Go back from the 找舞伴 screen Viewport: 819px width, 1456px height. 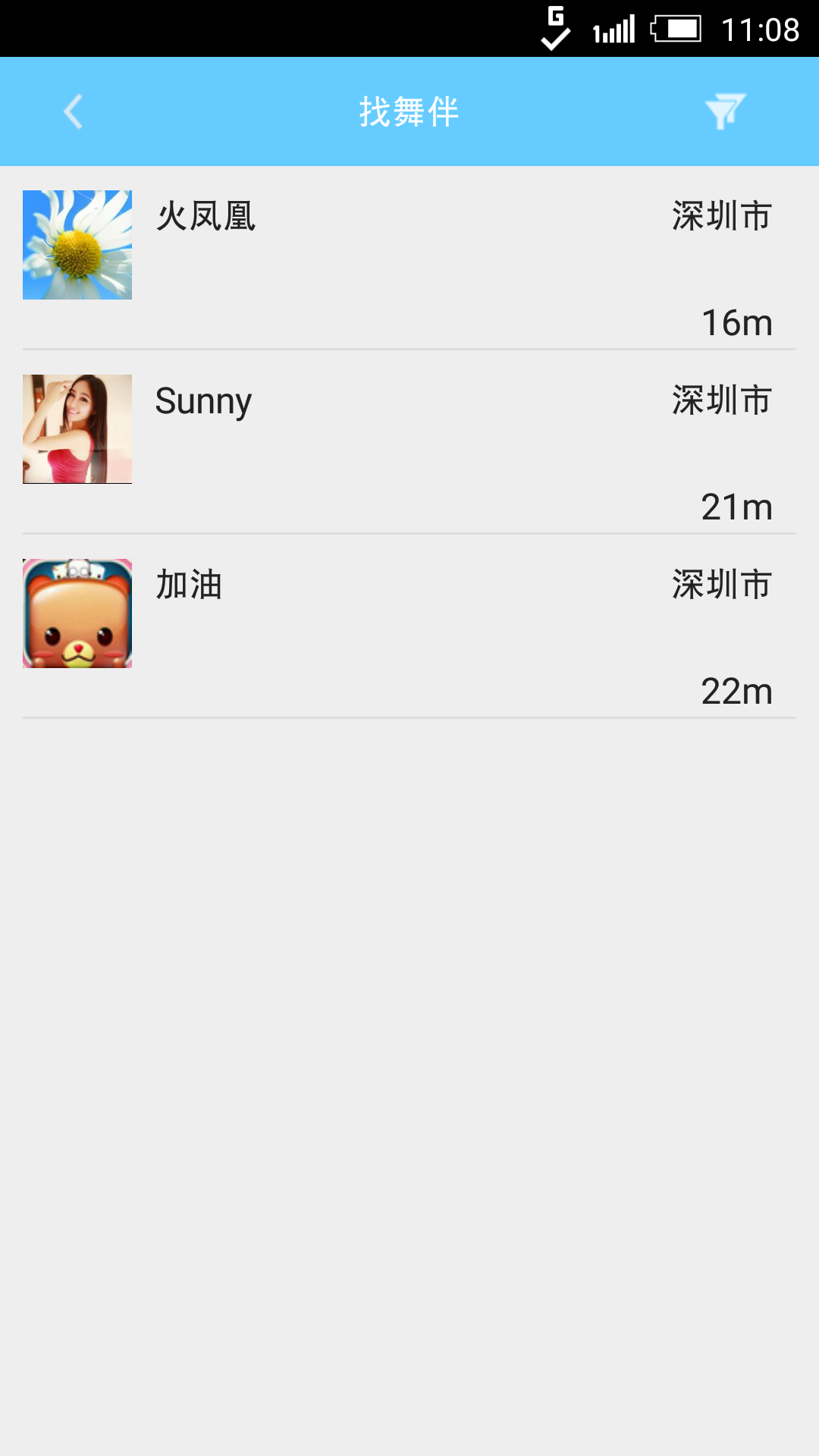(73, 112)
